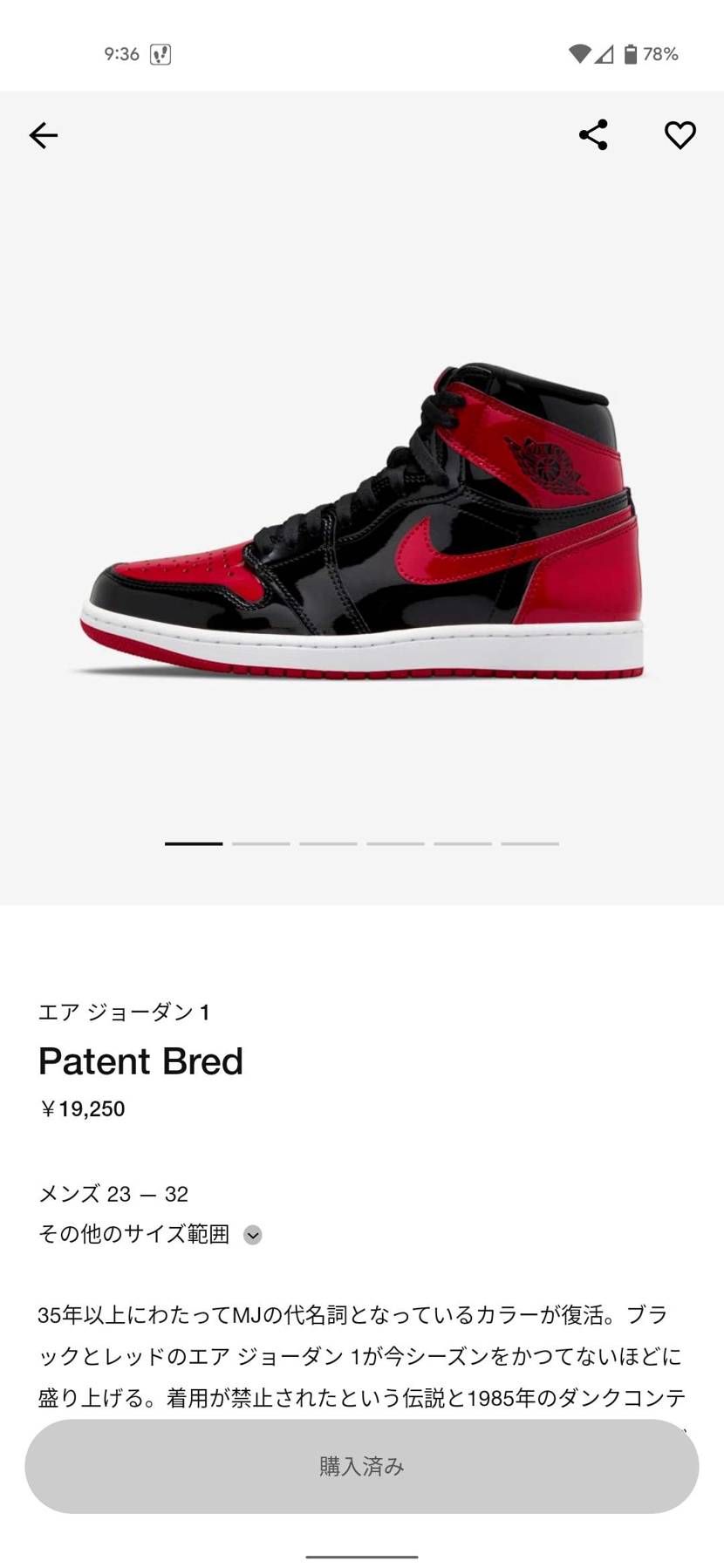Tap the product photo of the sneaker
This screenshot has height=1568, width=724.
[362, 523]
